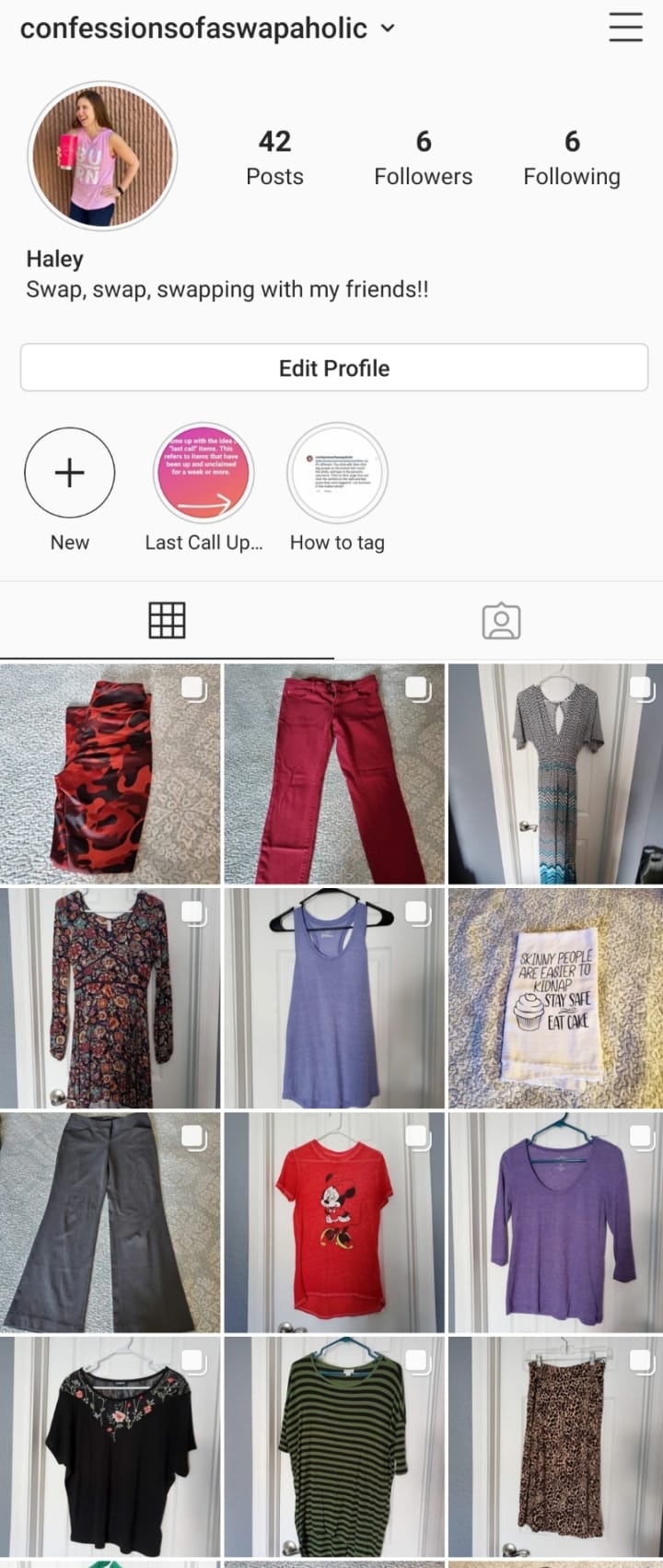Switch to the tagged photos tab
The width and height of the screenshot is (663, 1568).
[x=501, y=620]
